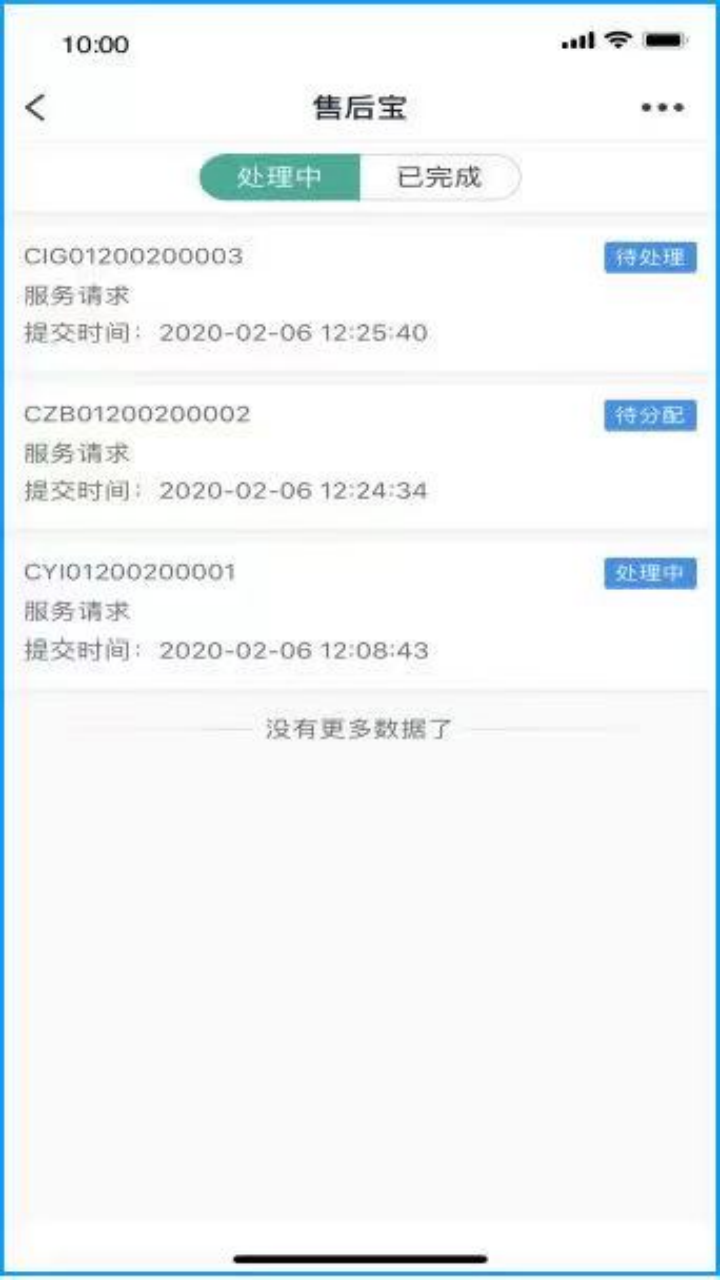Tap the submit time of CYI01200200001
This screenshot has height=1280, width=720.
[224, 648]
